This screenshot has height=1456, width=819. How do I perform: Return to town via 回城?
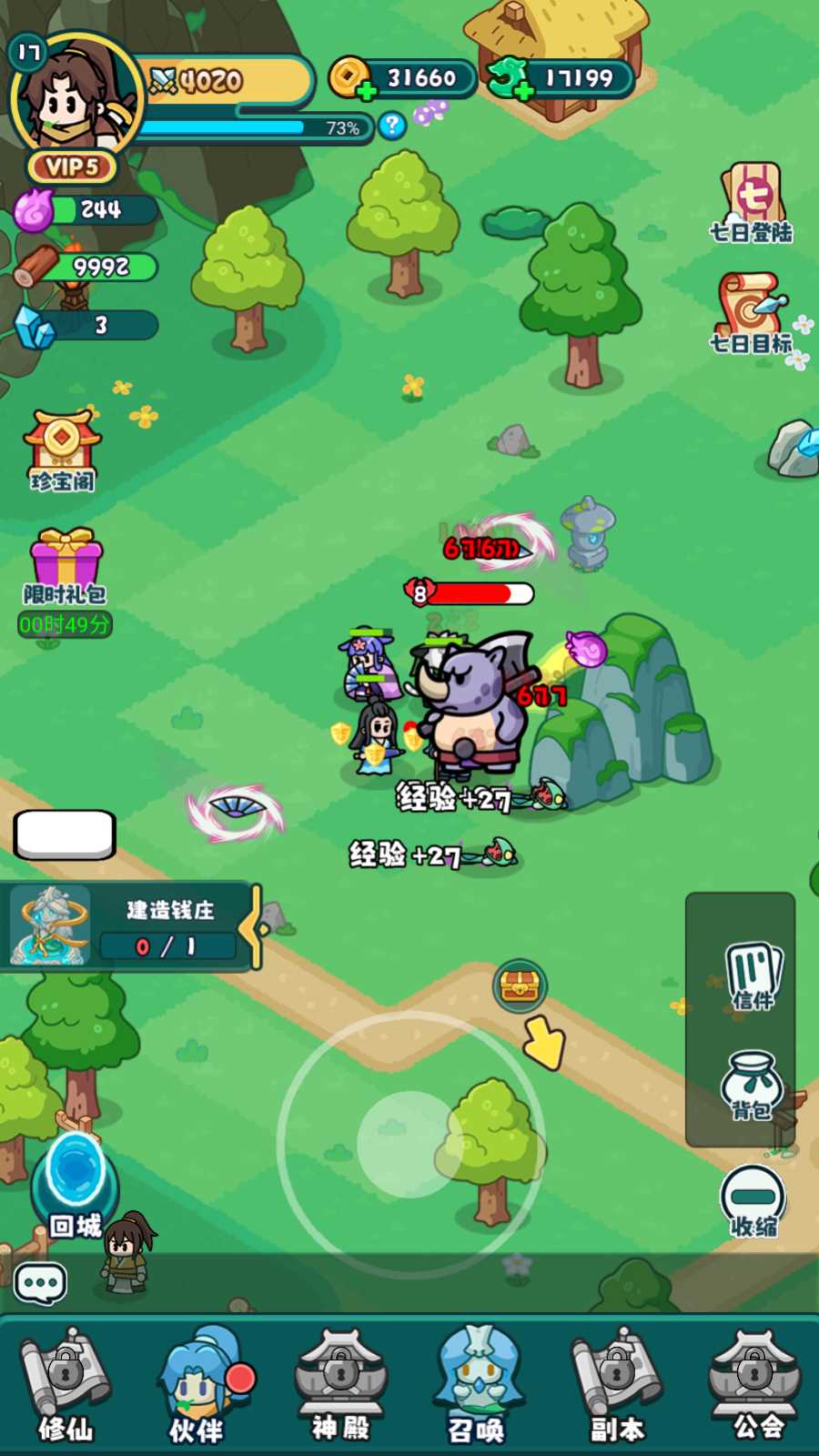(76, 1183)
